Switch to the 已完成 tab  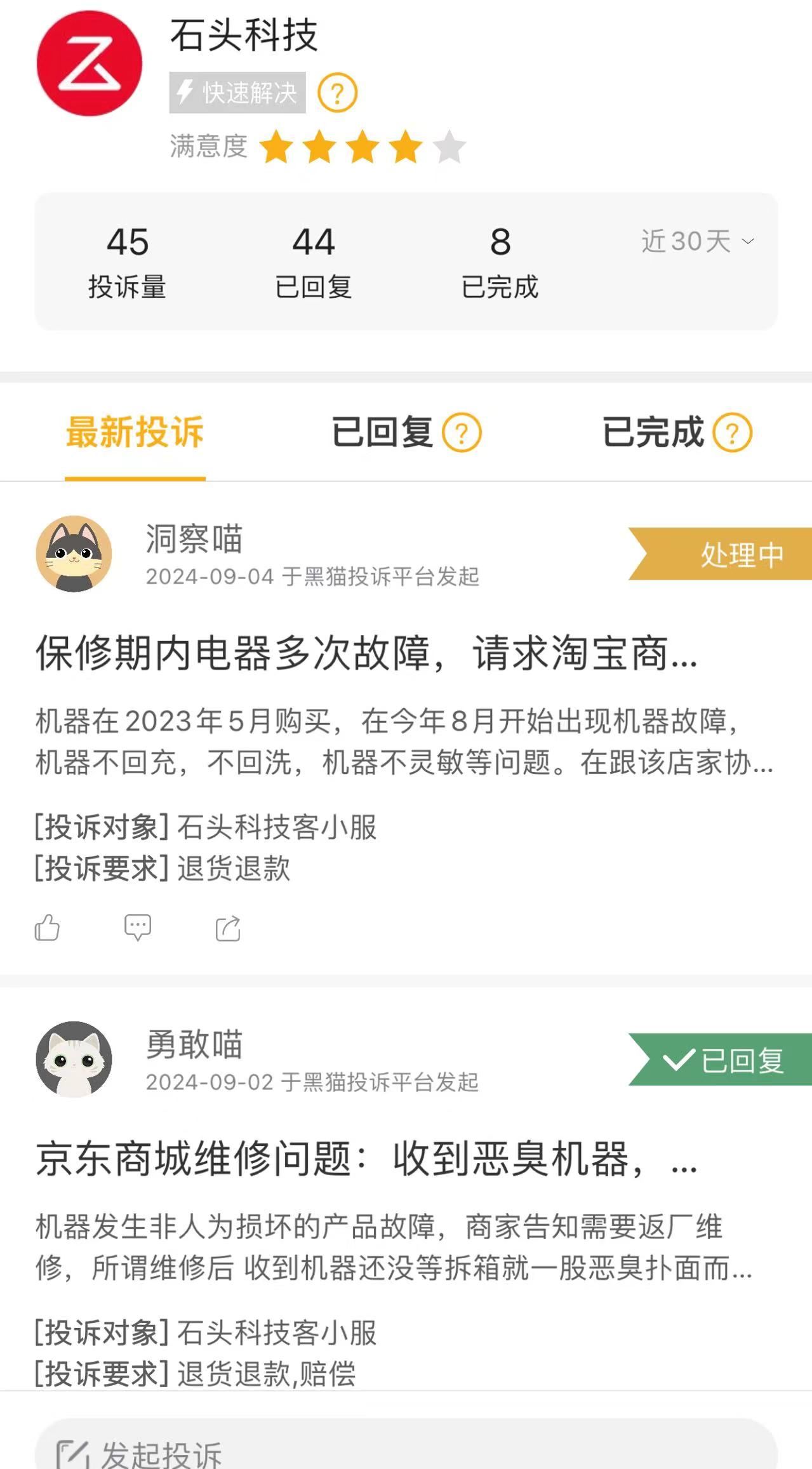pos(653,432)
